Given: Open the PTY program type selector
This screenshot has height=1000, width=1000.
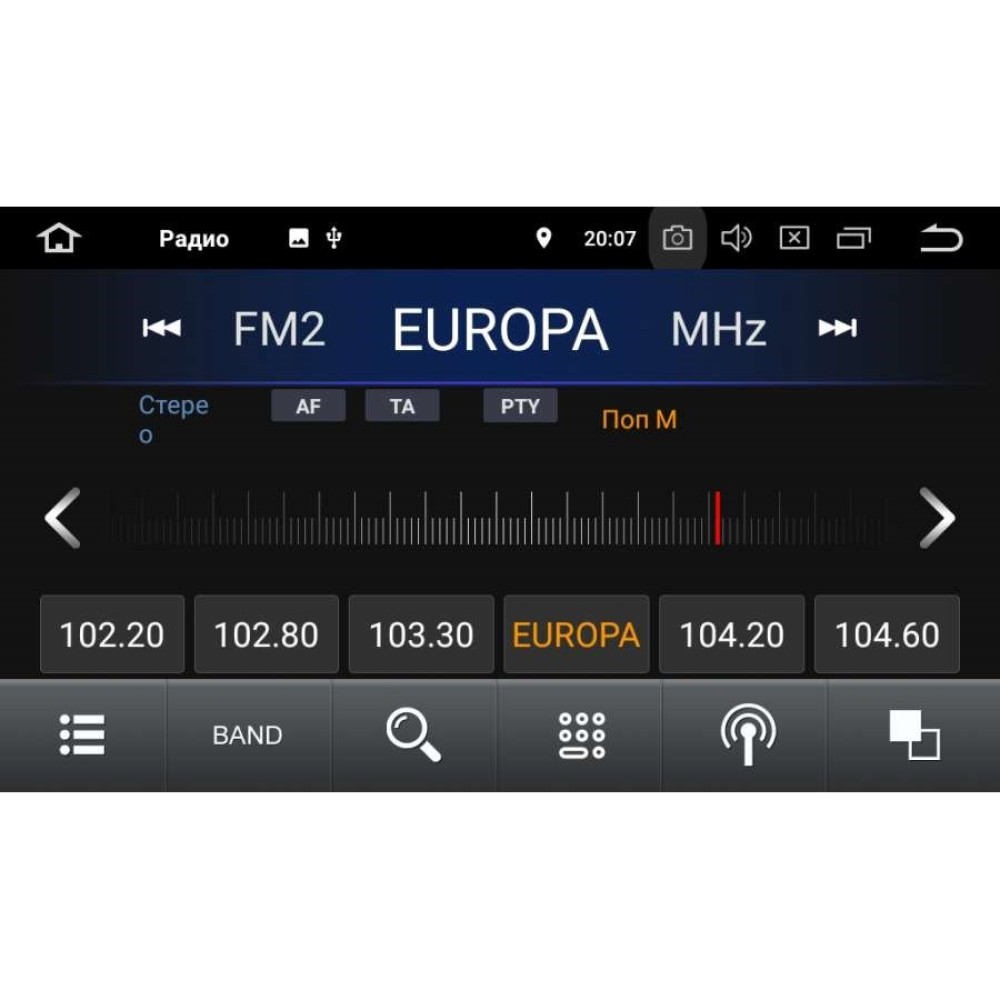Looking at the screenshot, I should coord(520,406).
